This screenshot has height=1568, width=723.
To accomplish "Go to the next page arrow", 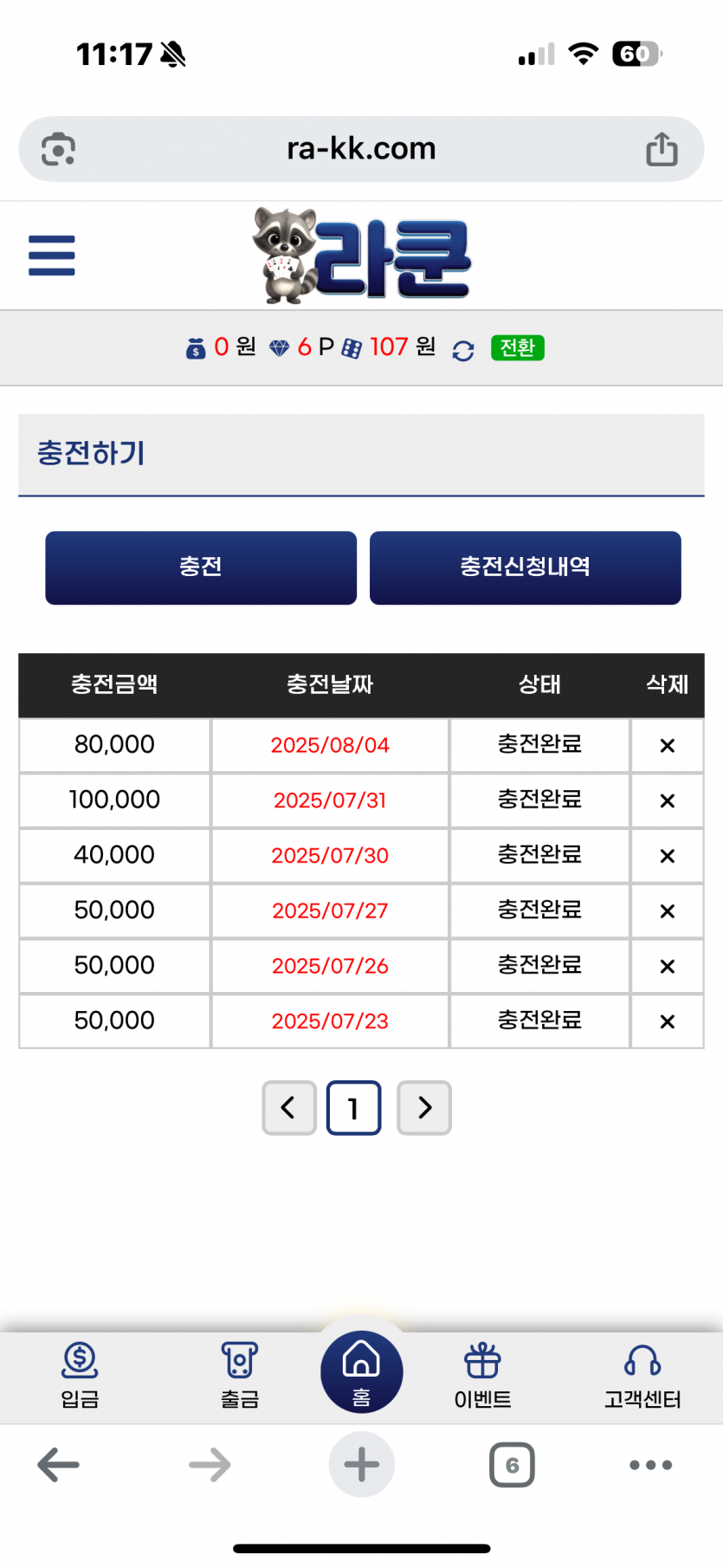I will tap(424, 1107).
